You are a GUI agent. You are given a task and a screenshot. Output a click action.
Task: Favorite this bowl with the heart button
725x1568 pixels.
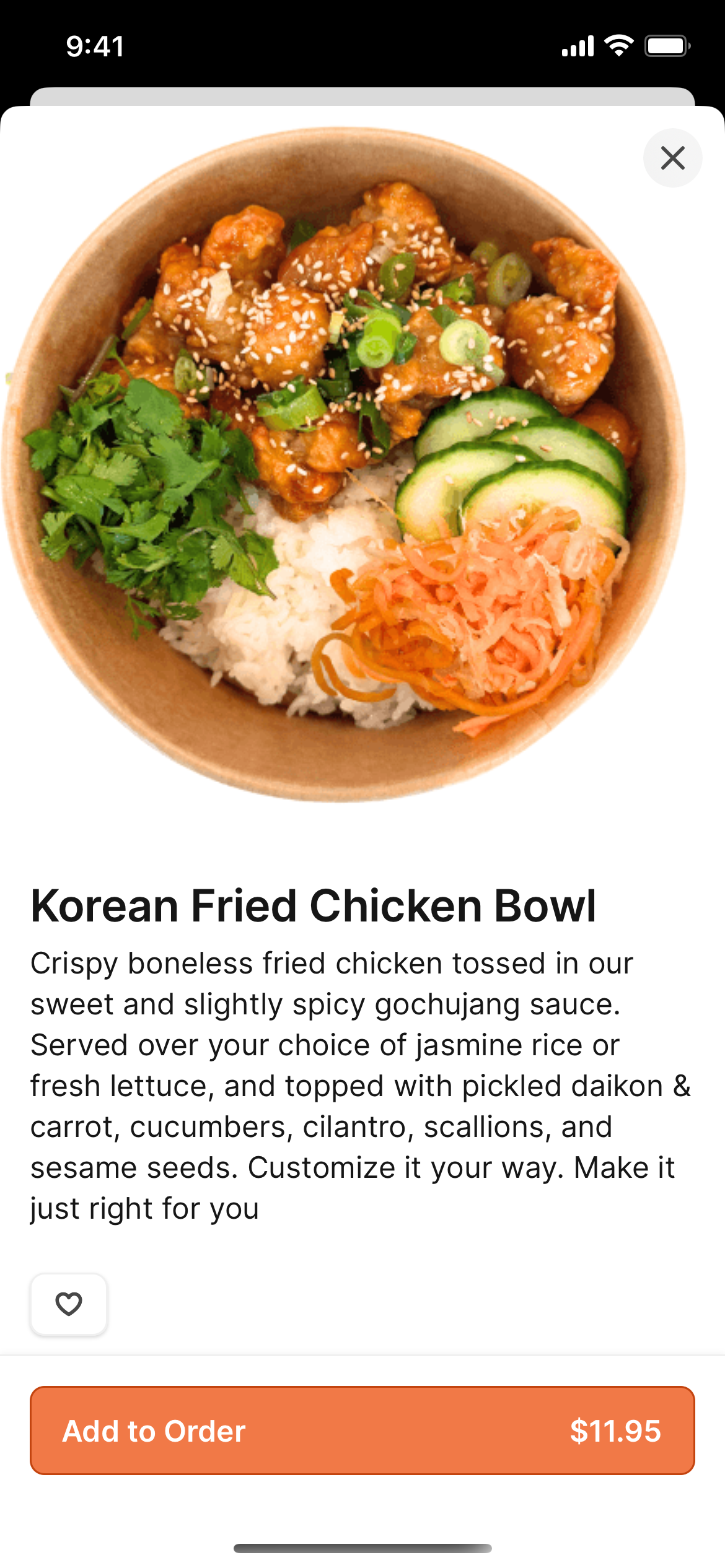coord(69,1304)
